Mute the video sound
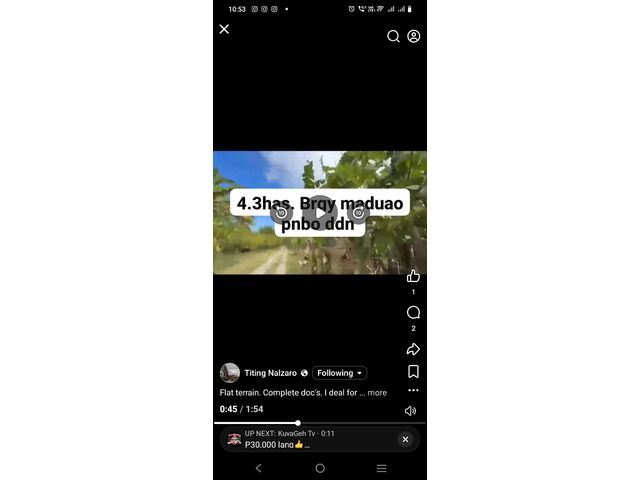 pos(411,410)
